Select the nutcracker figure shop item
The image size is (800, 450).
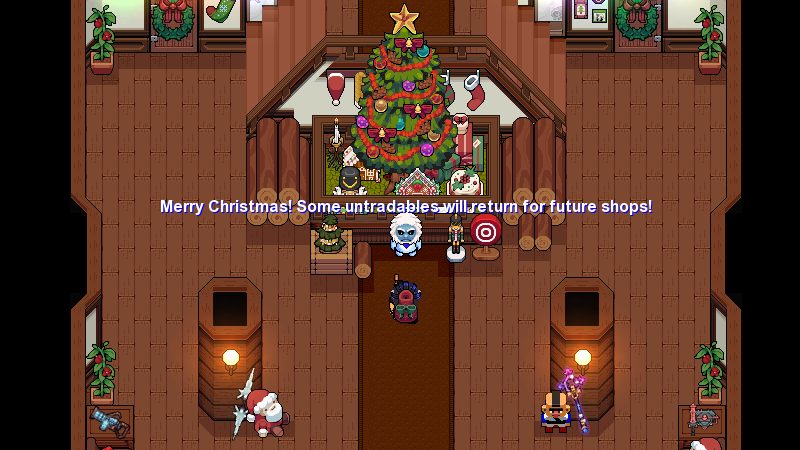(x=456, y=238)
